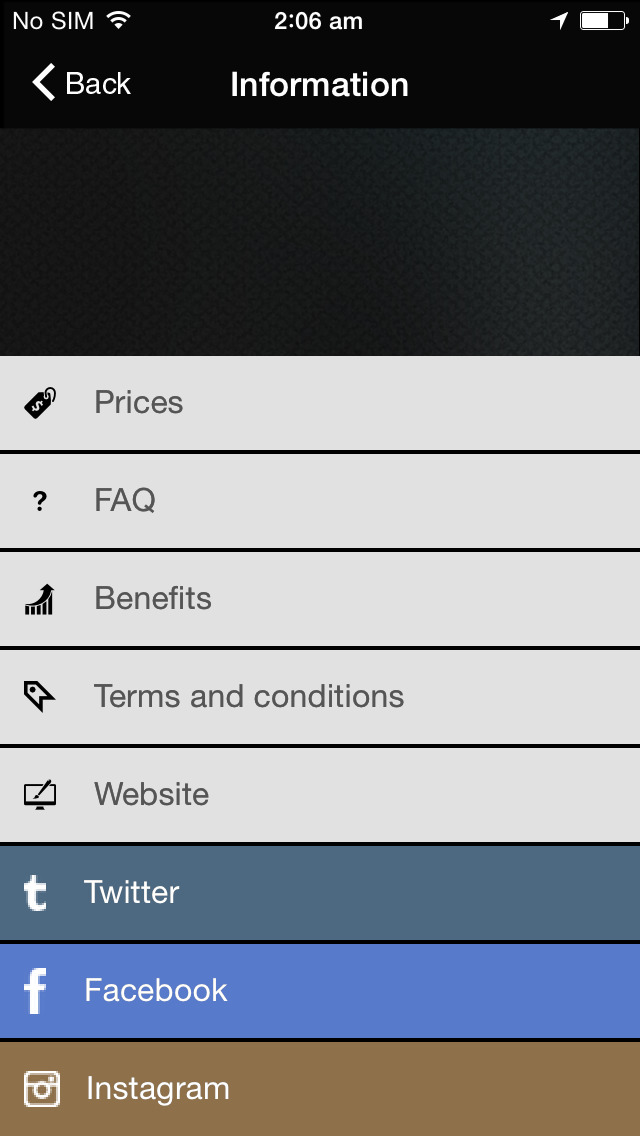Select the Instagram row
The image size is (640, 1136).
[x=320, y=1088]
